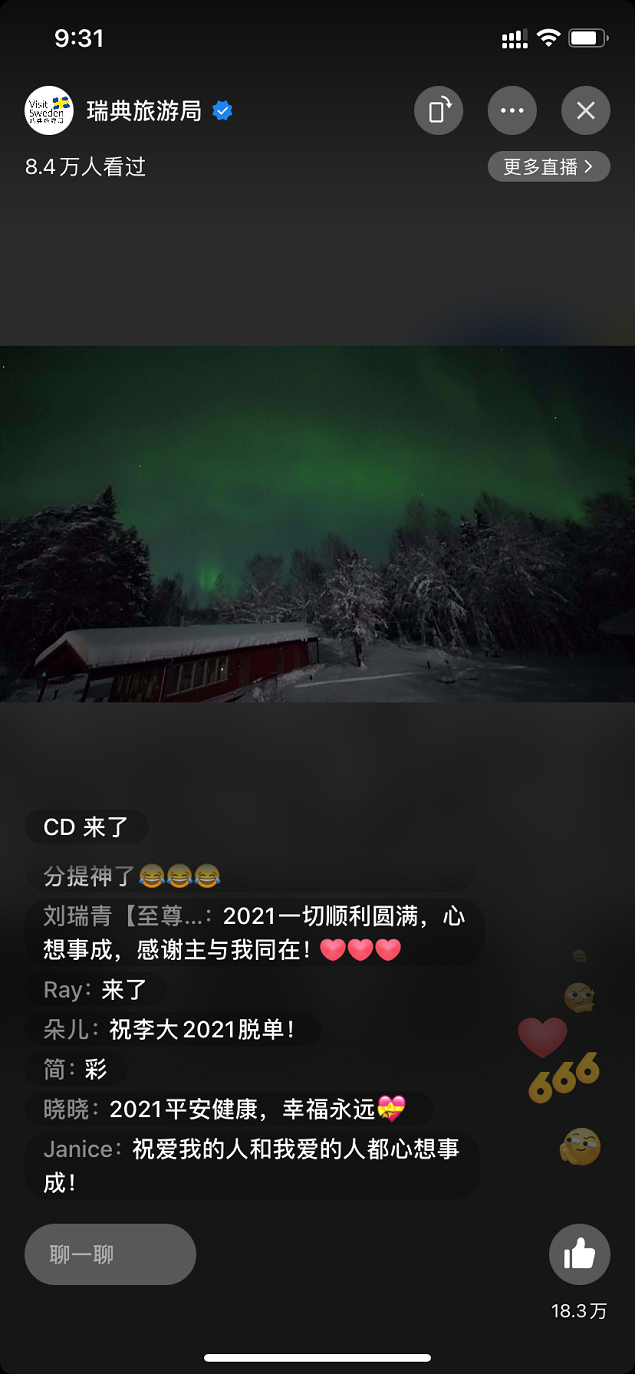Image resolution: width=635 pixels, height=1374 pixels.
Task: Like the live stream with thumbs-up
Action: [x=579, y=1254]
